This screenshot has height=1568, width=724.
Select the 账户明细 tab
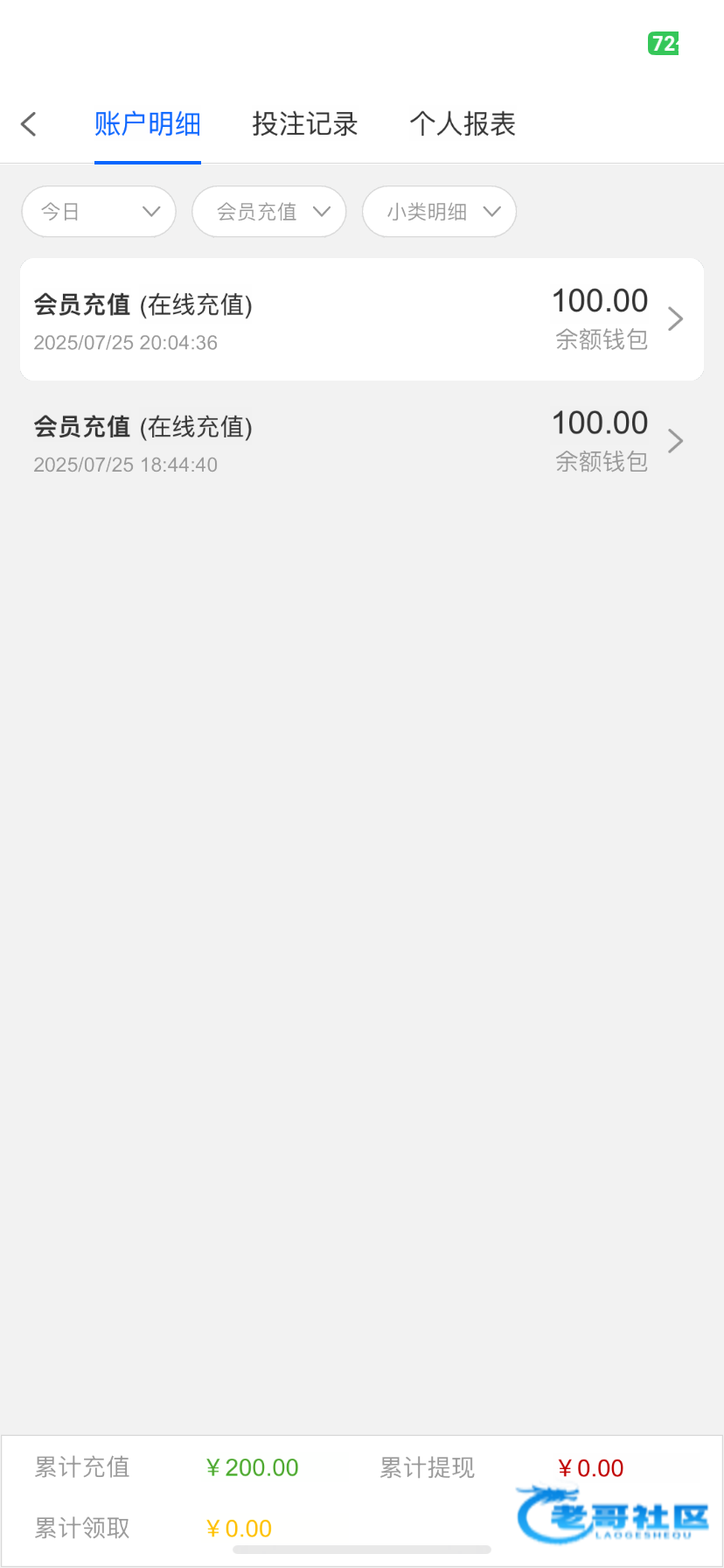coord(148,124)
